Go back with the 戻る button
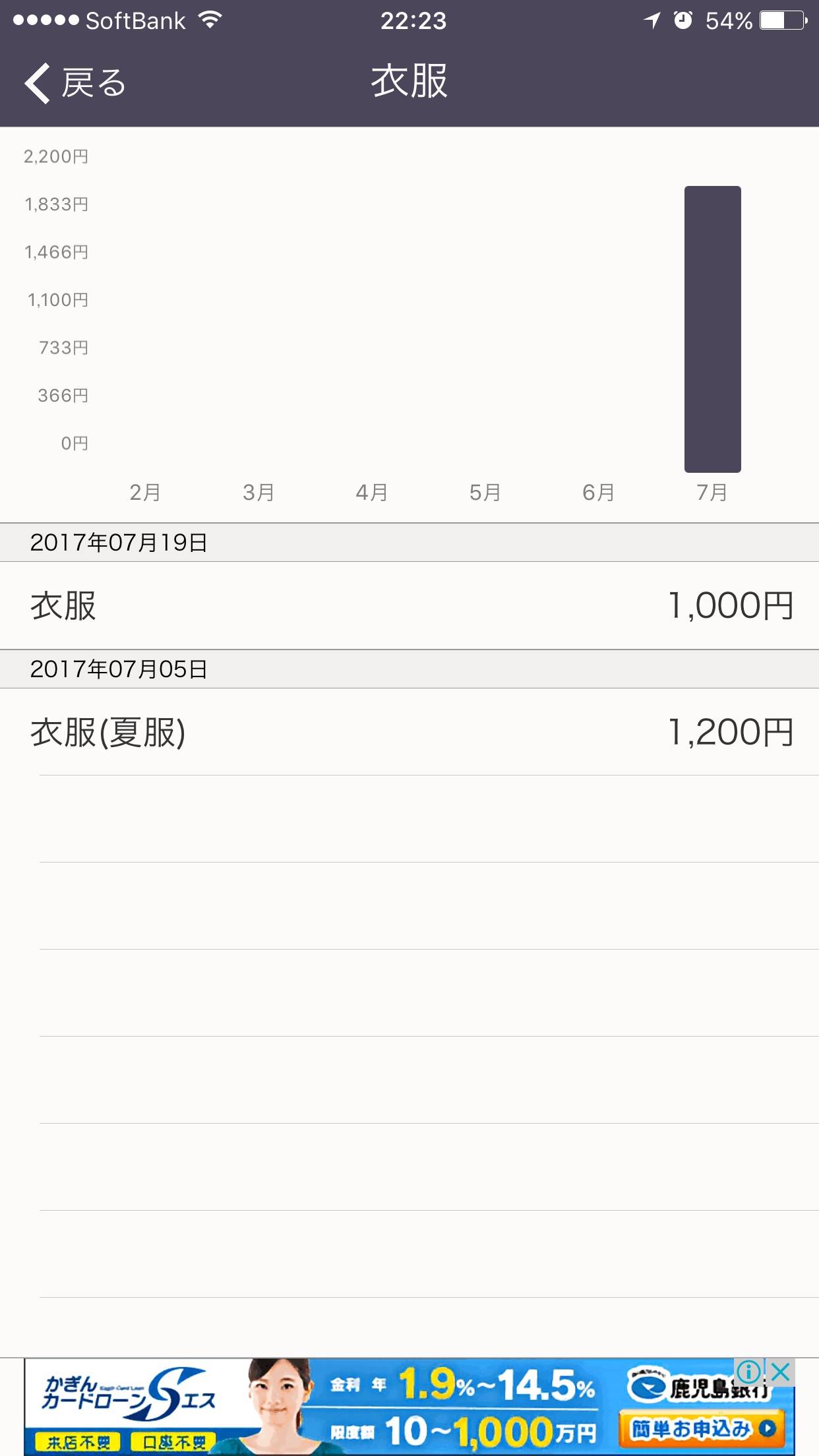This screenshot has width=819, height=1456. [75, 83]
